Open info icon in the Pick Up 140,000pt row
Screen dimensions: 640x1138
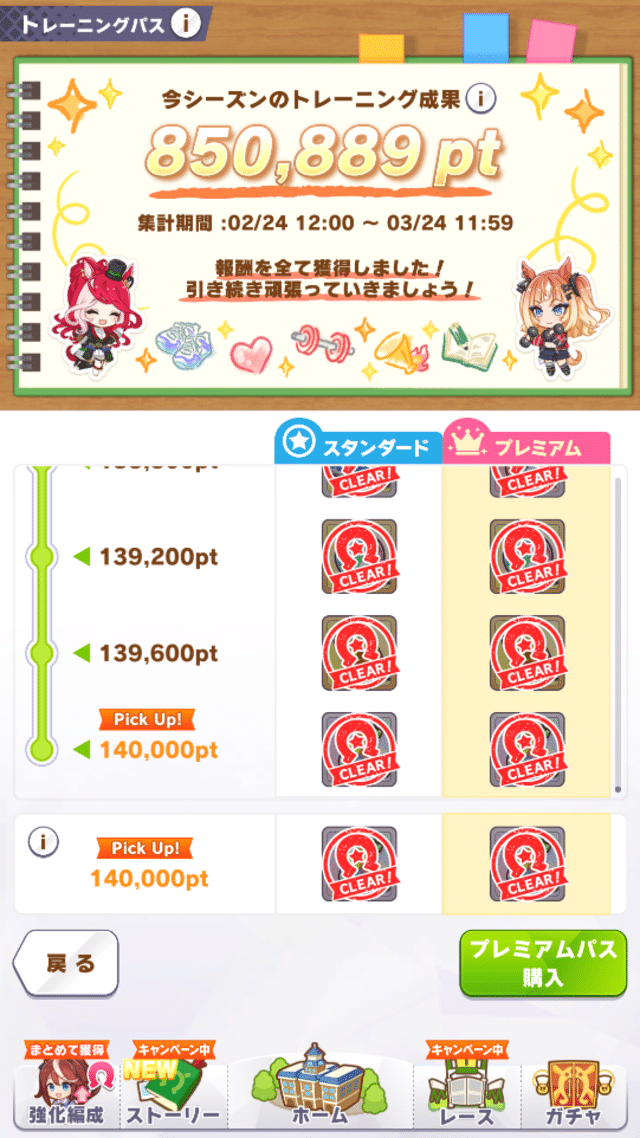click(x=42, y=843)
